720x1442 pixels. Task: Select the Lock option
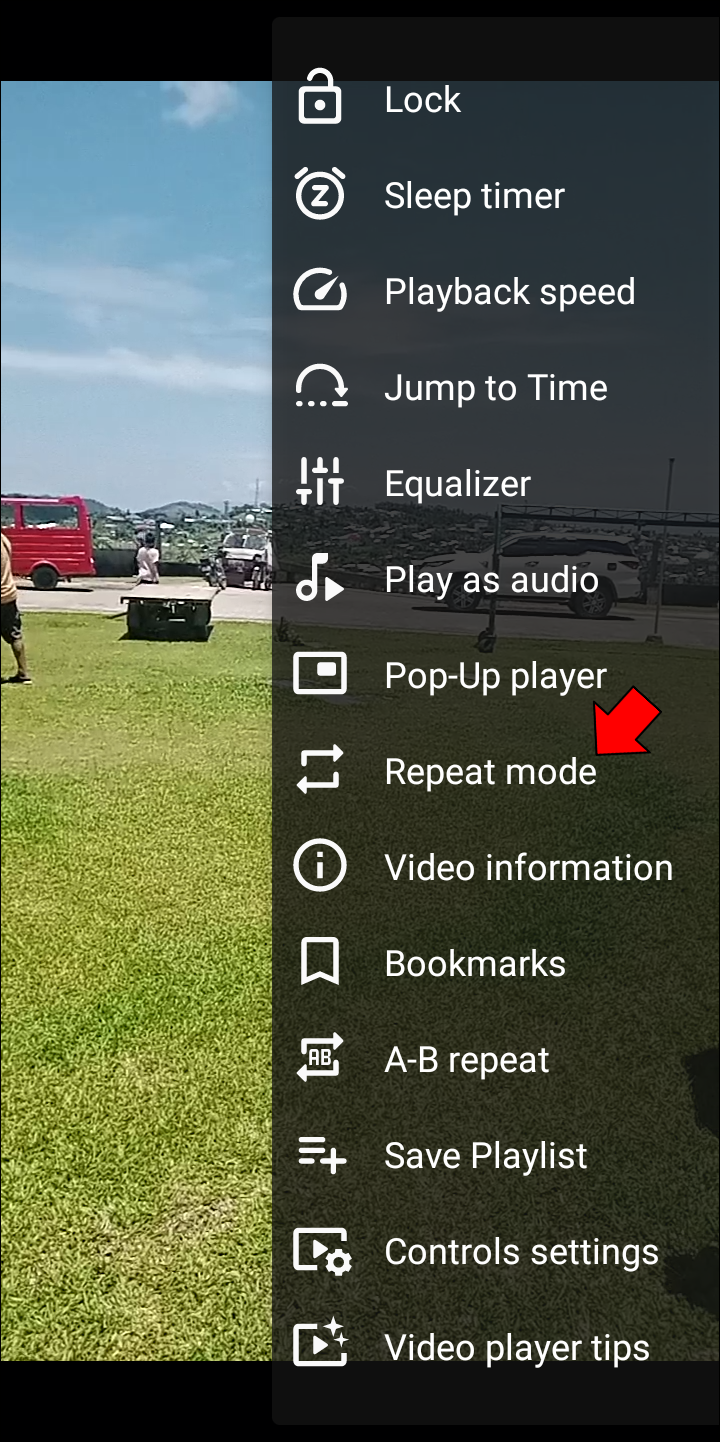423,100
